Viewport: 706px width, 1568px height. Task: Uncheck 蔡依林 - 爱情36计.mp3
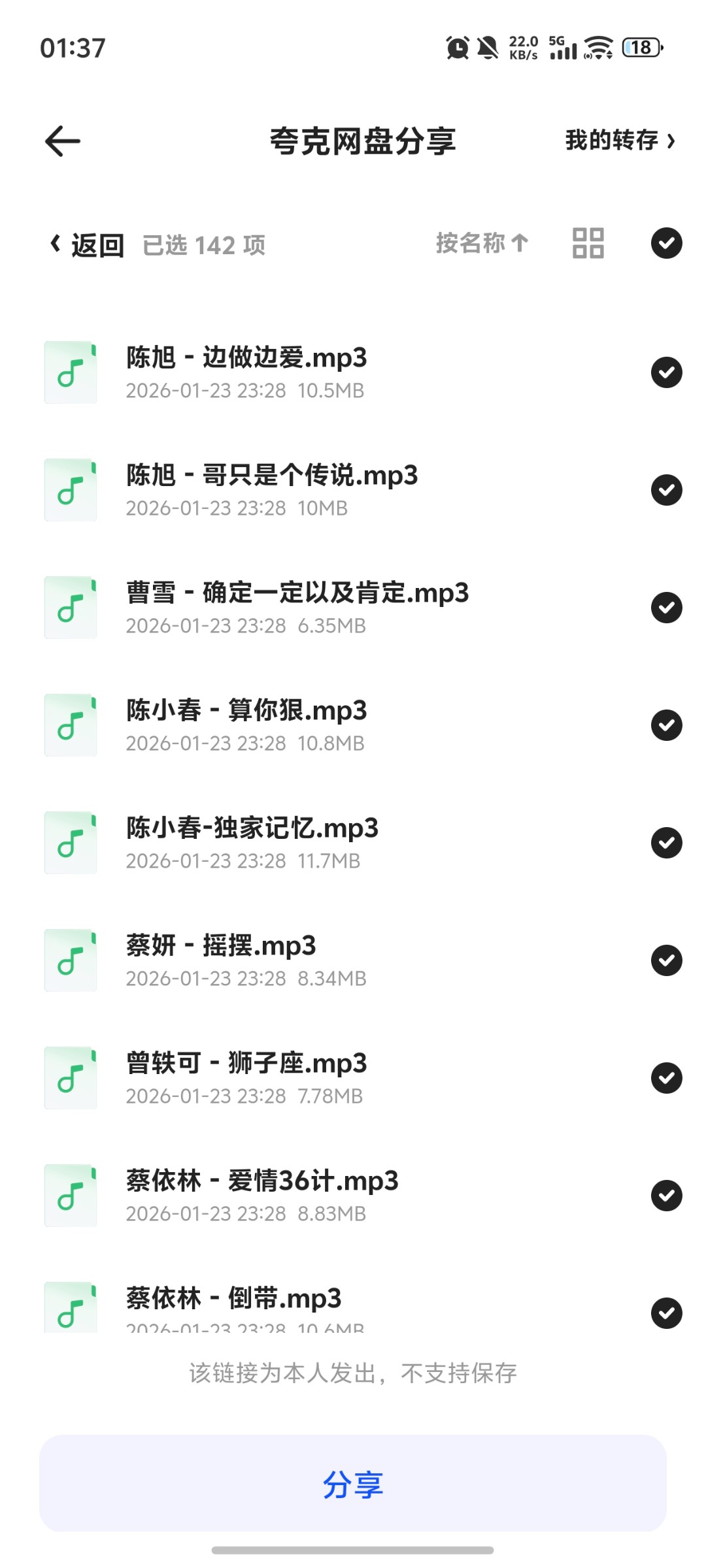pos(666,1196)
